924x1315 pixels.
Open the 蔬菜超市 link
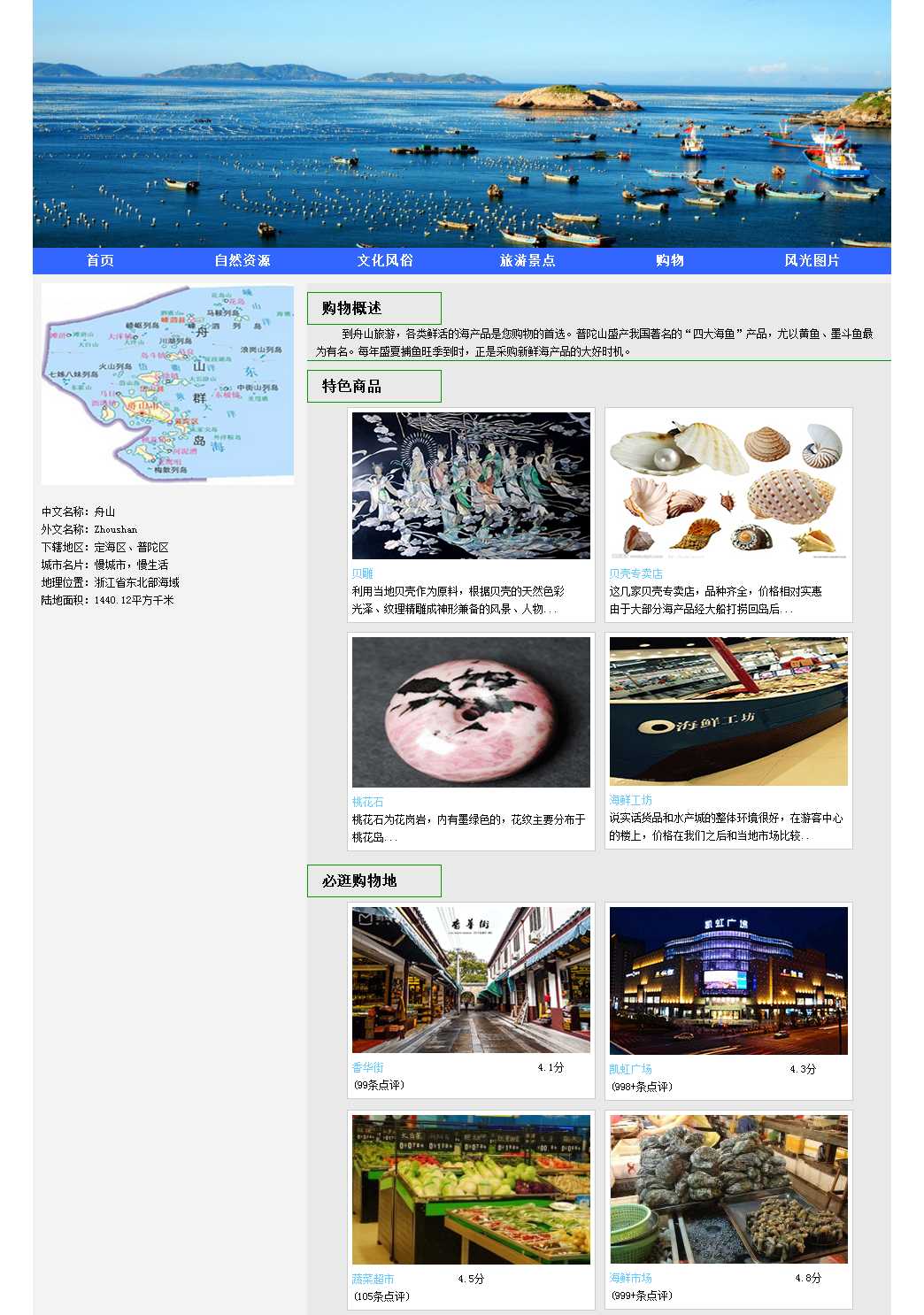click(373, 1279)
